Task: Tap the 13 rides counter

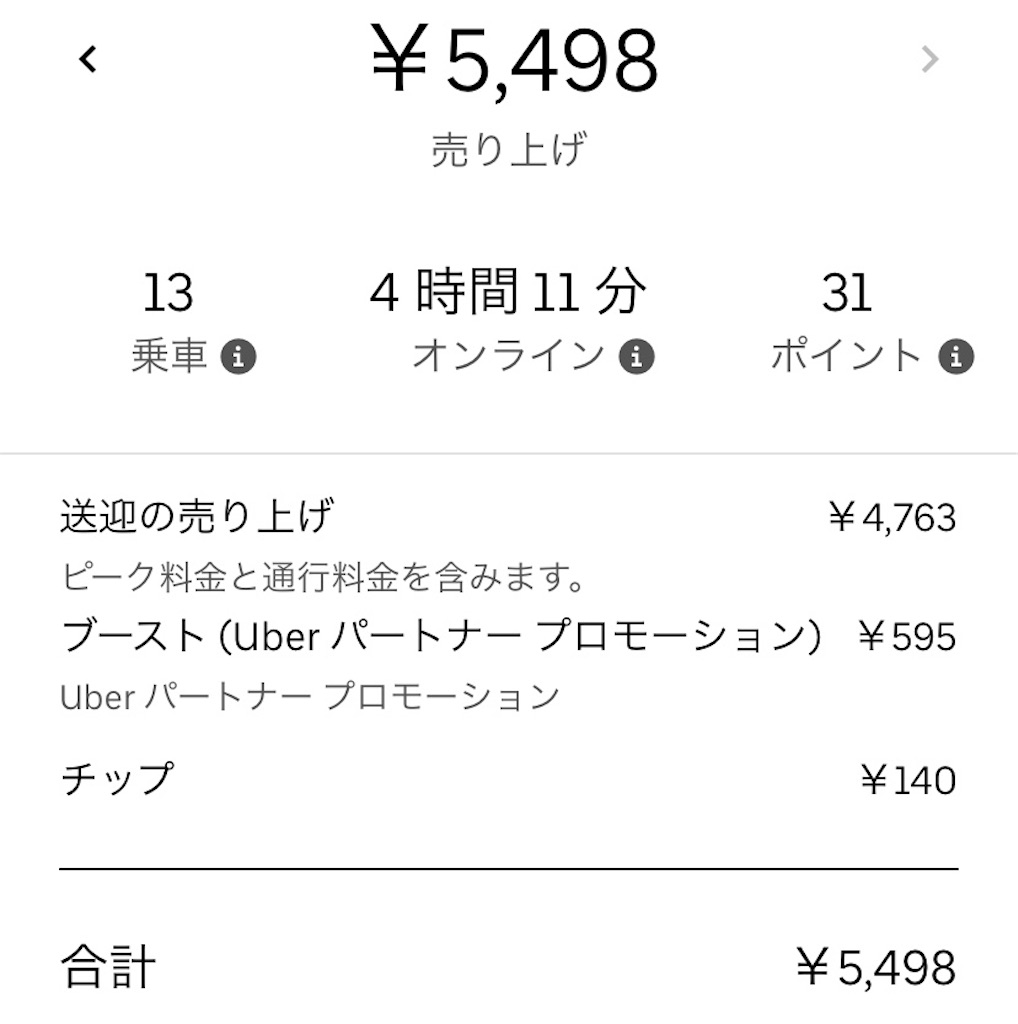Action: click(168, 291)
